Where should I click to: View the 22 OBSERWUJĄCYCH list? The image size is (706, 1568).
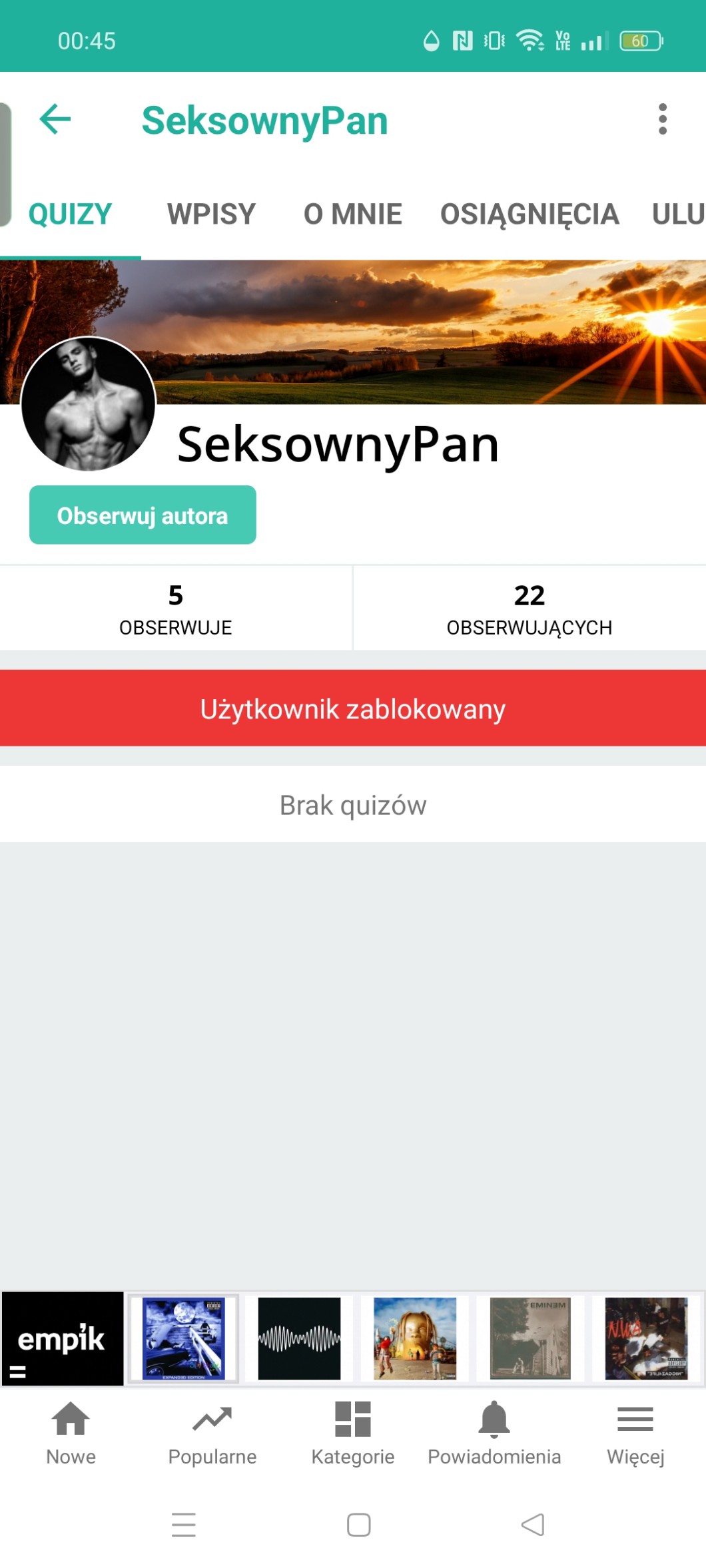529,608
